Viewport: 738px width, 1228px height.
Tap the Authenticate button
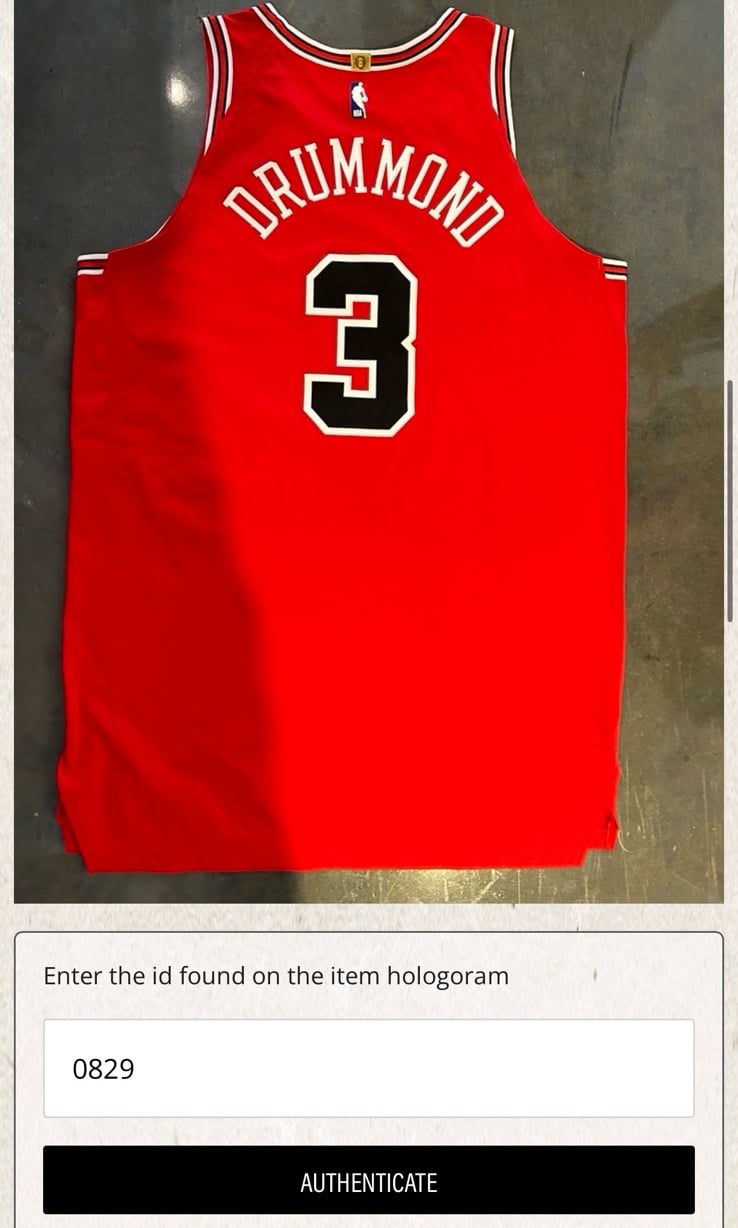pos(368,1180)
